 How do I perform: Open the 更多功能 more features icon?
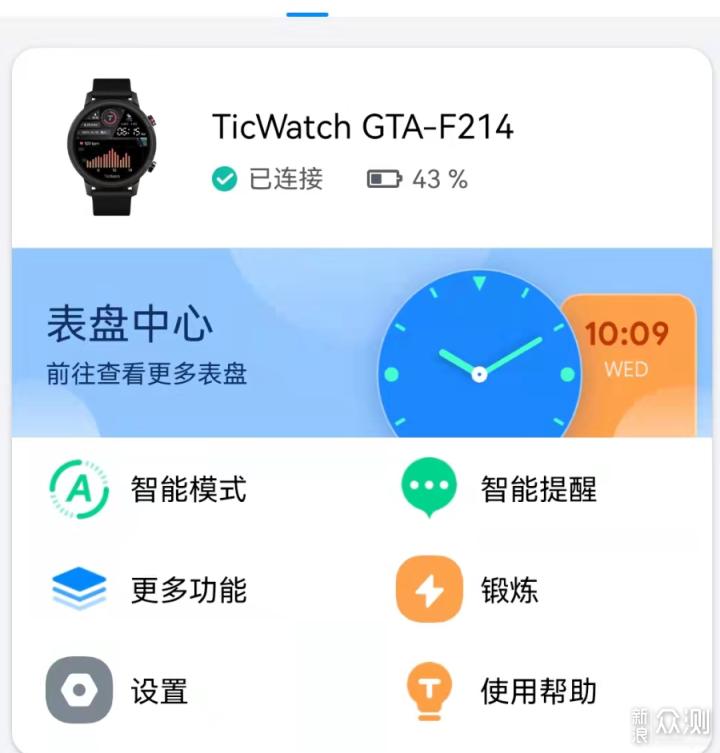coord(80,590)
